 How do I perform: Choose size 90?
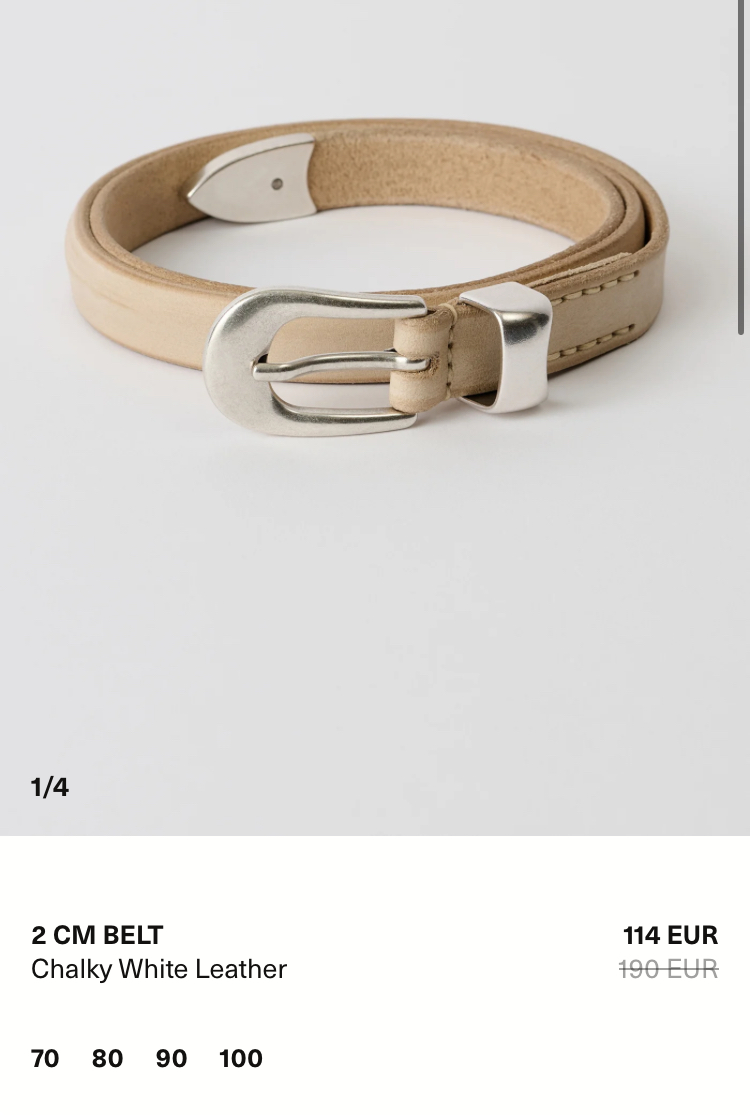(x=171, y=1058)
